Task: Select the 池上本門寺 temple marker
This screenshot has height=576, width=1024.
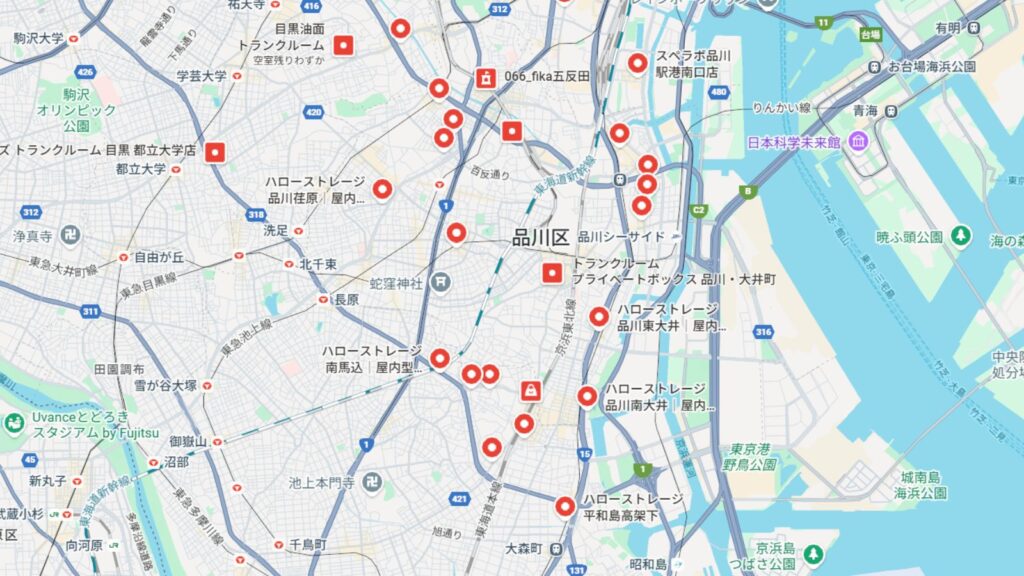Action: [372, 482]
